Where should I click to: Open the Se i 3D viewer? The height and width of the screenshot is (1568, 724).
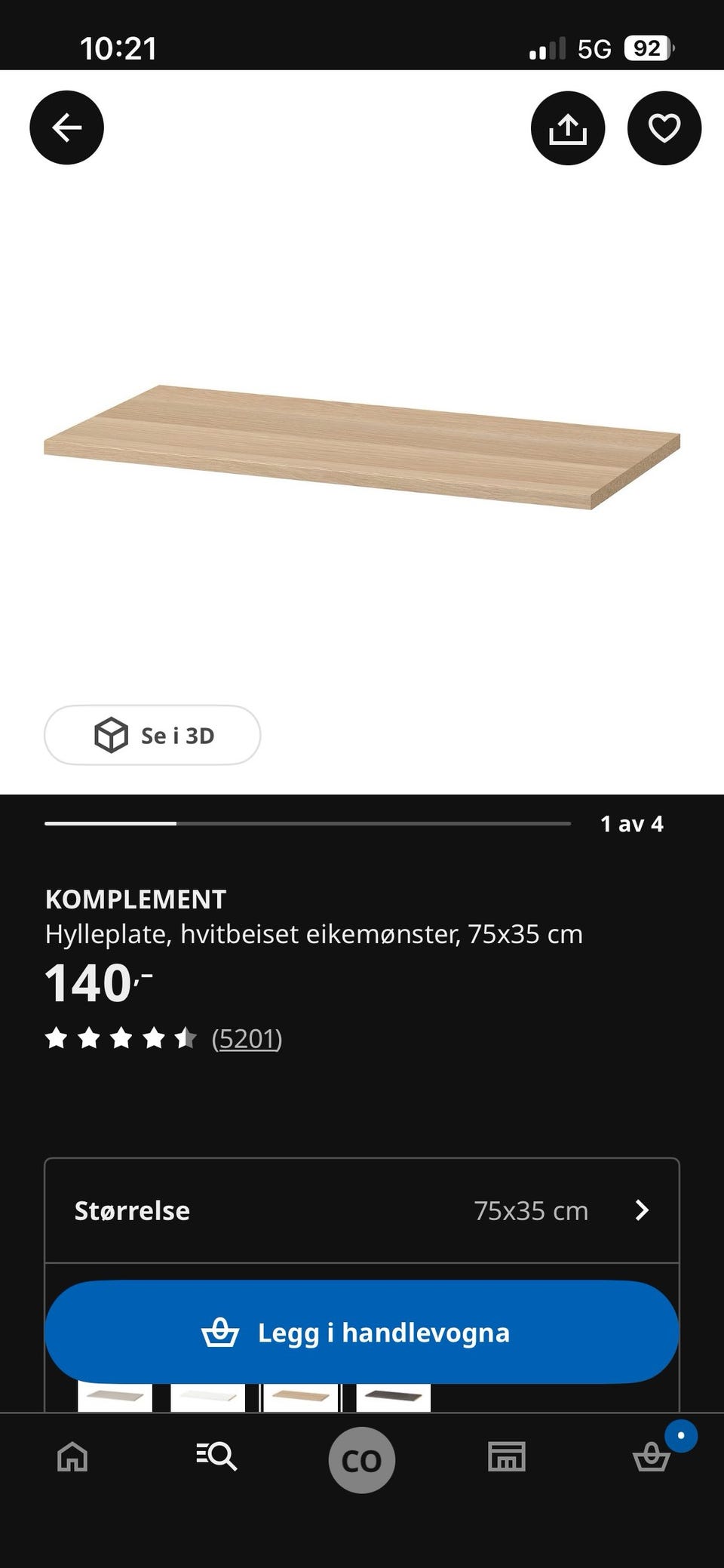[x=152, y=735]
